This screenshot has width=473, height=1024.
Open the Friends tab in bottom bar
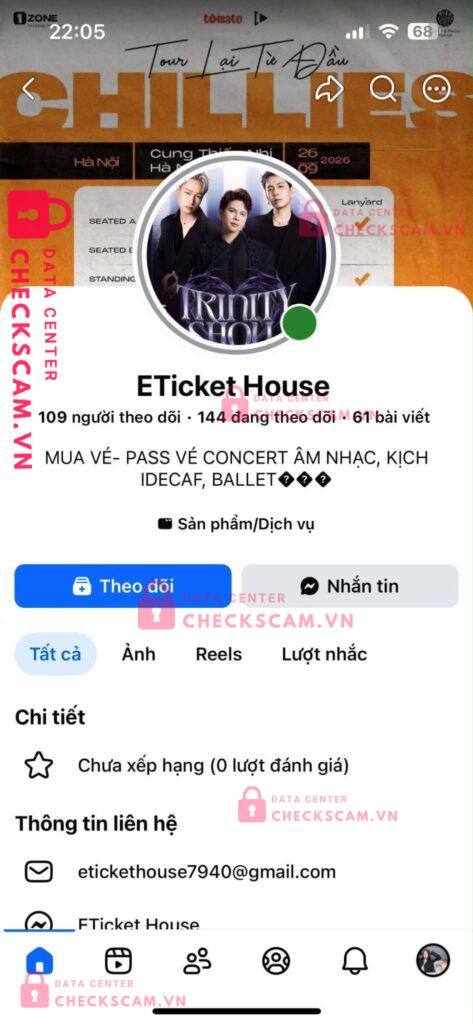point(197,961)
